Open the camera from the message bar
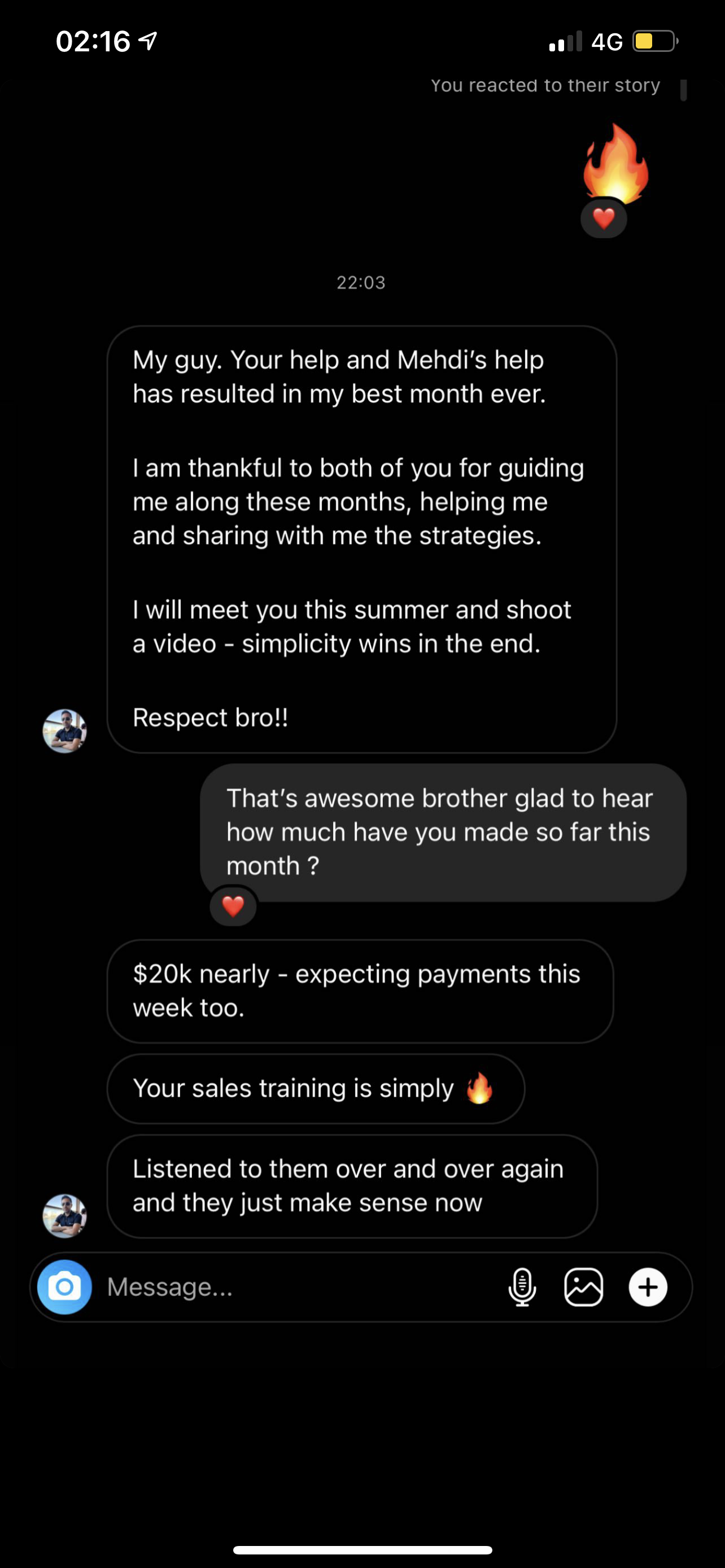725x1568 pixels. [x=64, y=1287]
